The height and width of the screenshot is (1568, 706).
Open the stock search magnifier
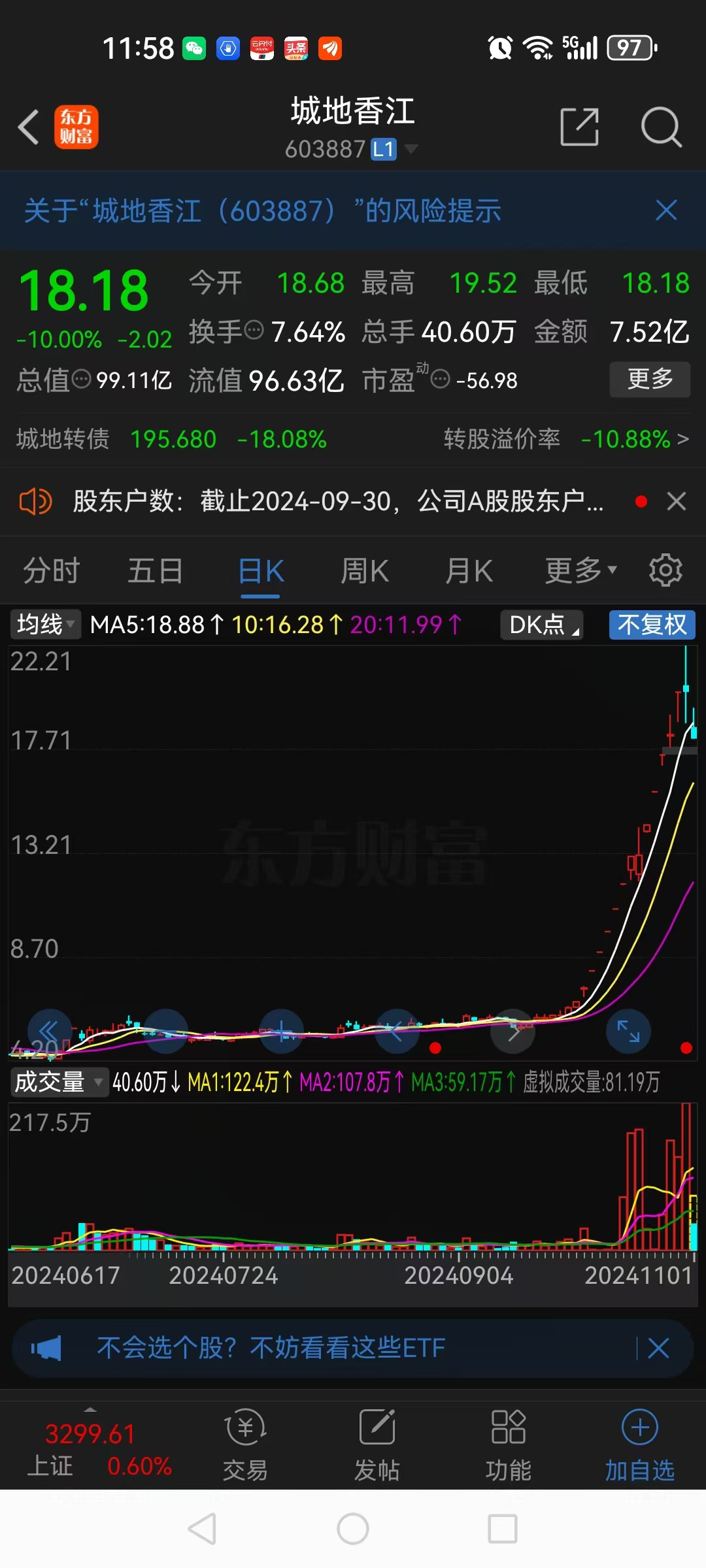click(x=662, y=128)
